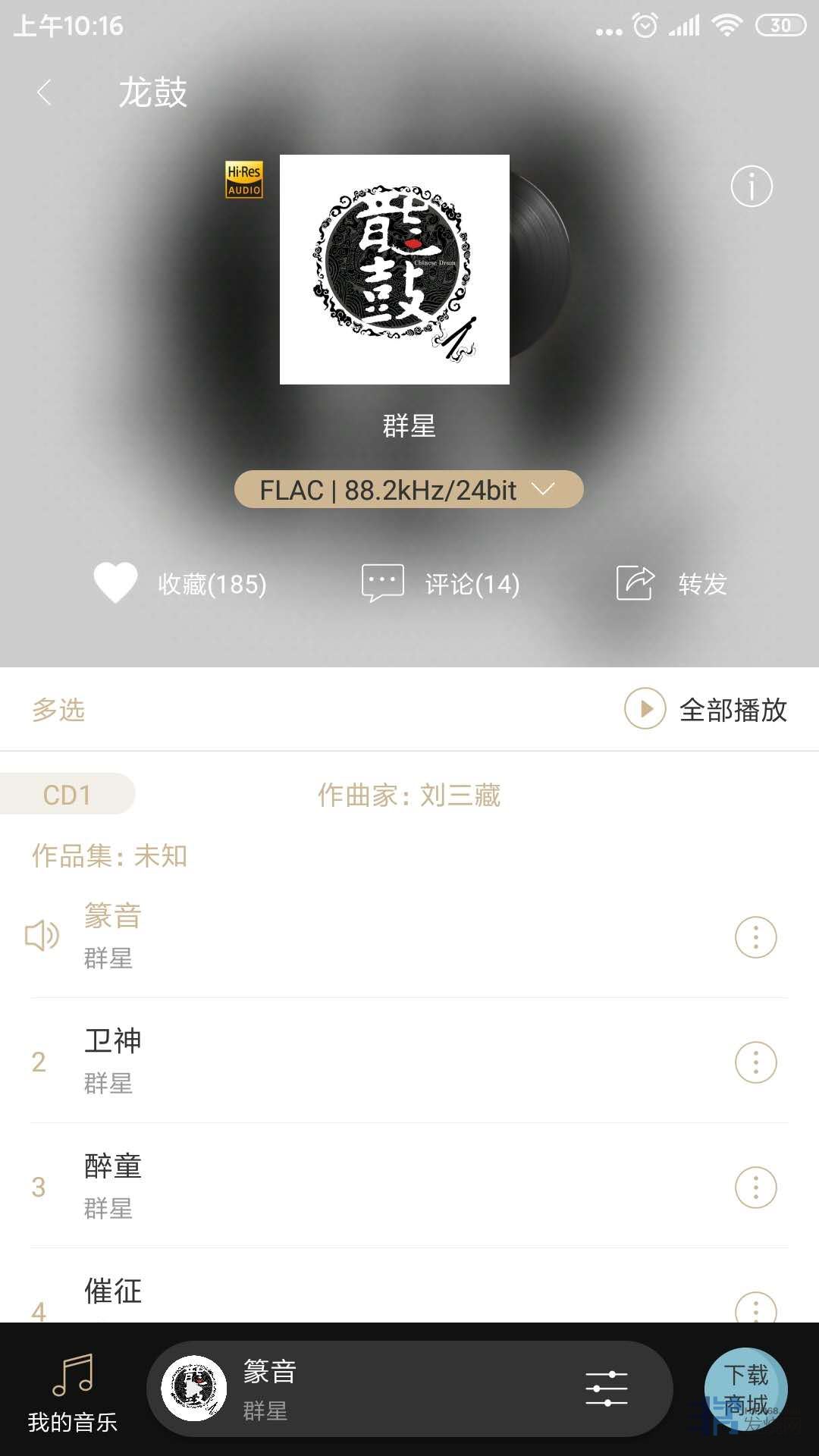Open the 评论(14) comments
Screen dimensions: 819x1456
pos(441,584)
